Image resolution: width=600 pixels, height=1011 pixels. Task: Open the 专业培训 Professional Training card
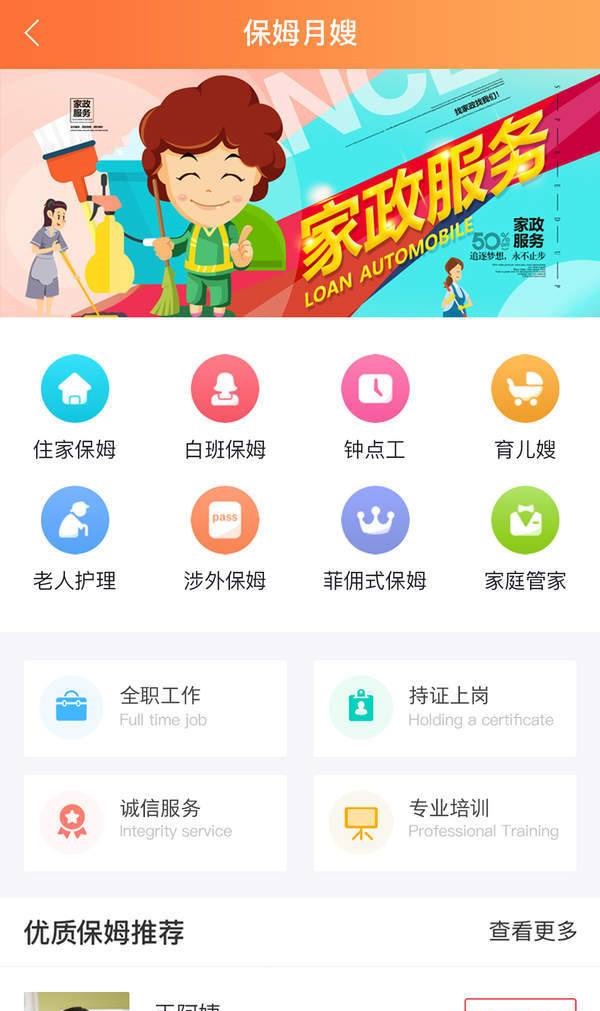pos(445,820)
